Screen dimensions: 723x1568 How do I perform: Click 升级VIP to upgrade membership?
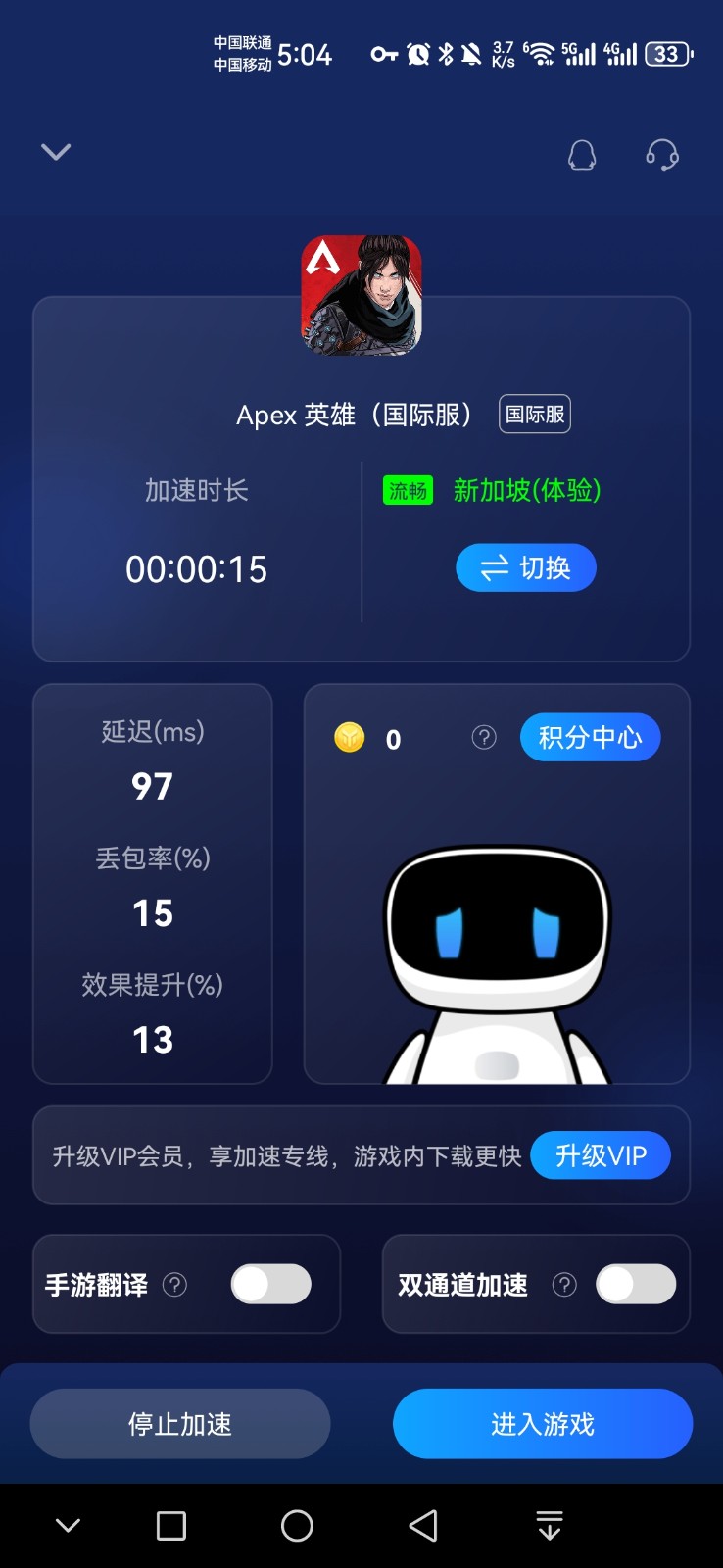coord(601,1155)
